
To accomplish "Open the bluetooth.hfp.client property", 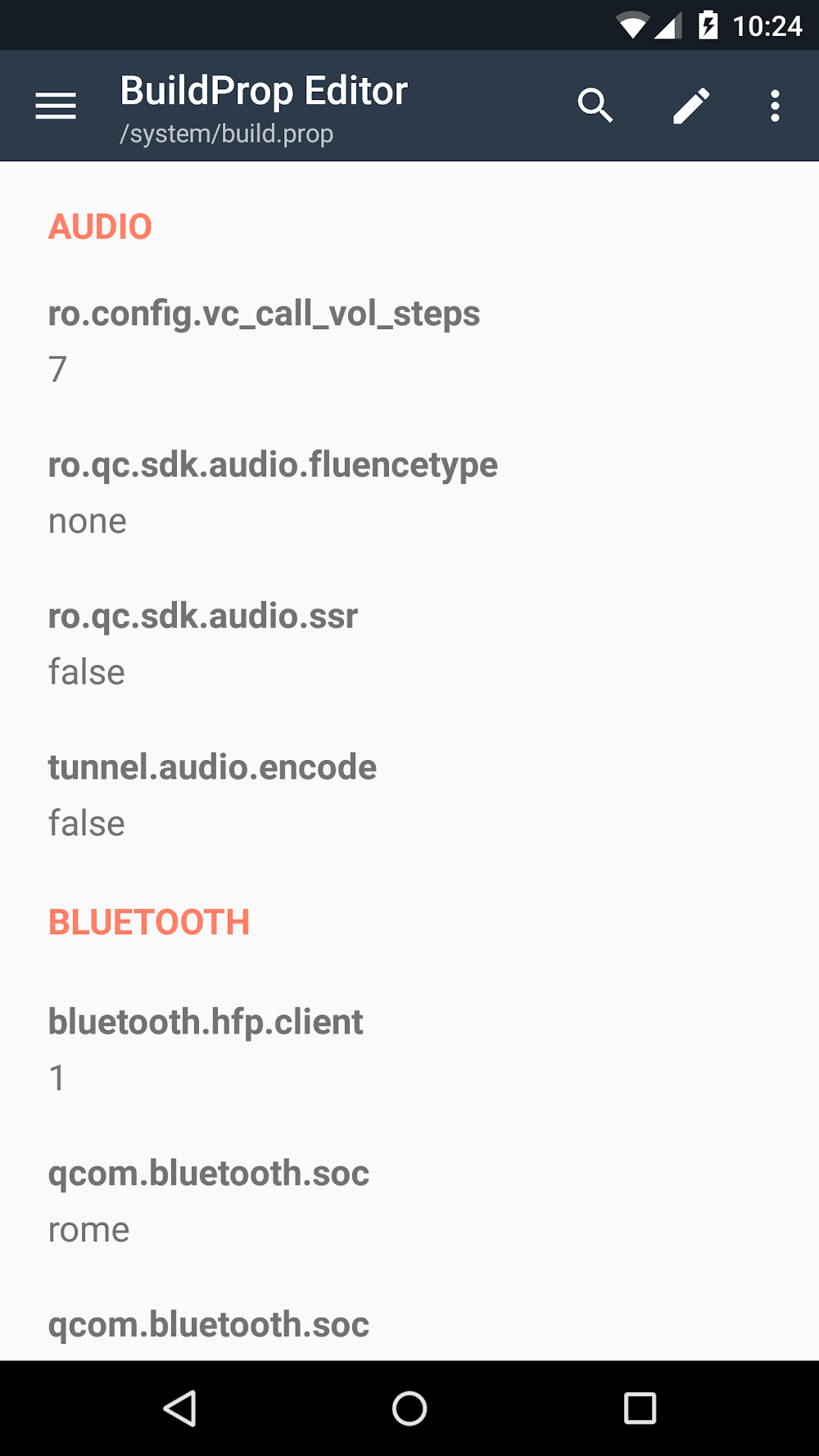I will (x=206, y=1049).
